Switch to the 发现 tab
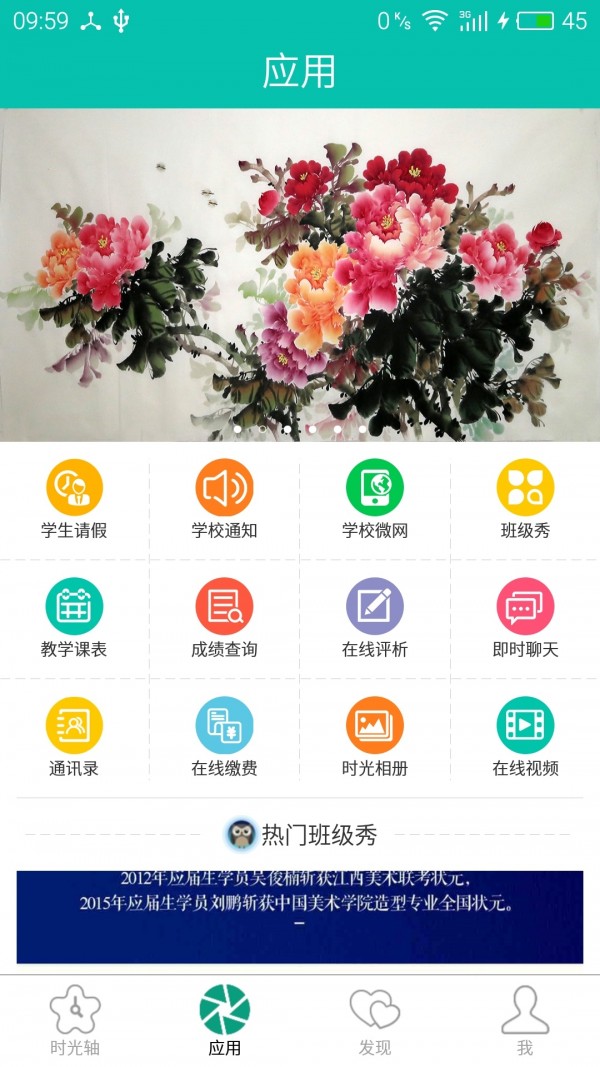This screenshot has height=1067, width=600. coord(375,1020)
